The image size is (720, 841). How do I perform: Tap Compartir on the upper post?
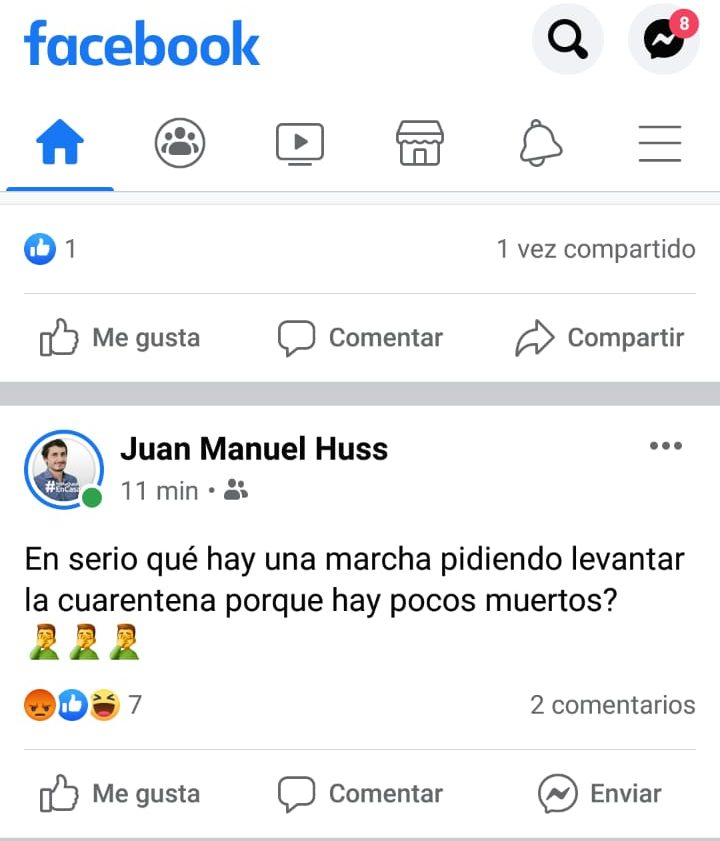600,338
